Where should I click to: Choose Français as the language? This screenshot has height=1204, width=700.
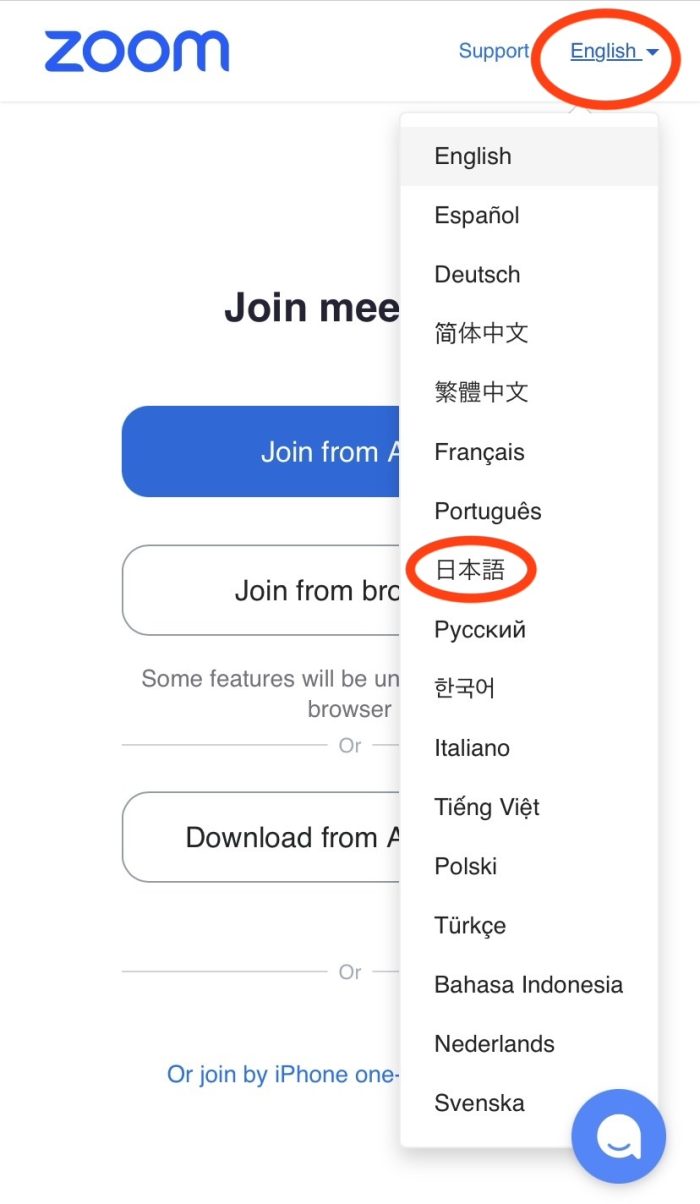[479, 452]
